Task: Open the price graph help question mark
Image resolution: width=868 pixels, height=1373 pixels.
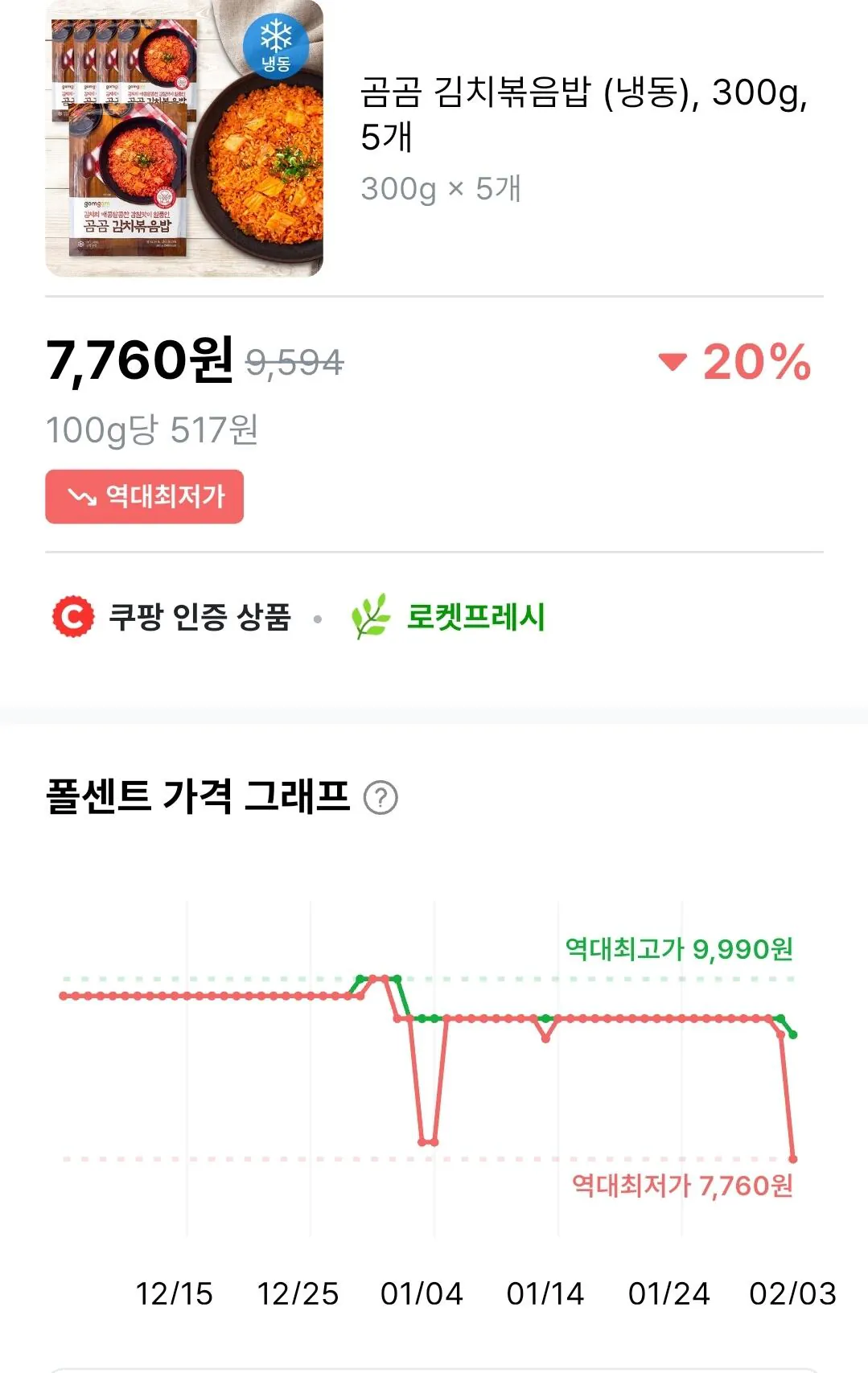Action: tap(381, 798)
